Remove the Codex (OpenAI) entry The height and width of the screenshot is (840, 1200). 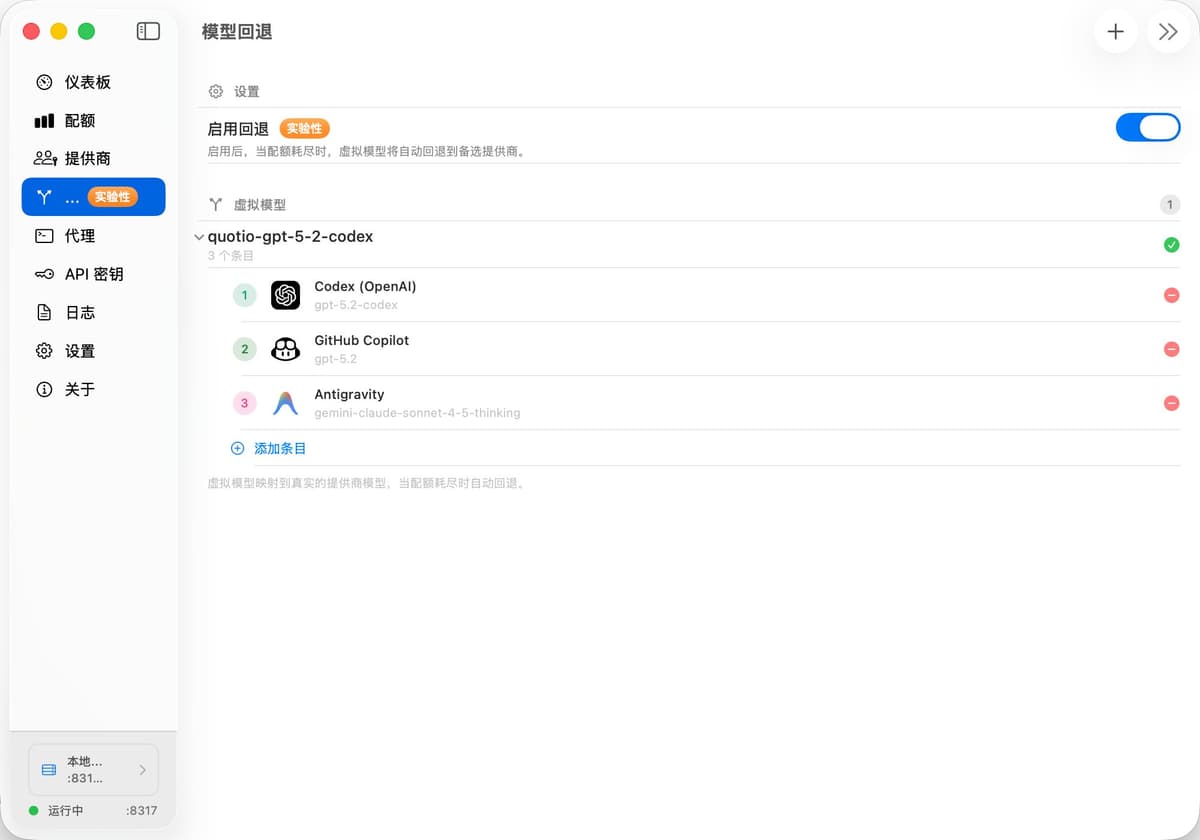coord(1171,295)
